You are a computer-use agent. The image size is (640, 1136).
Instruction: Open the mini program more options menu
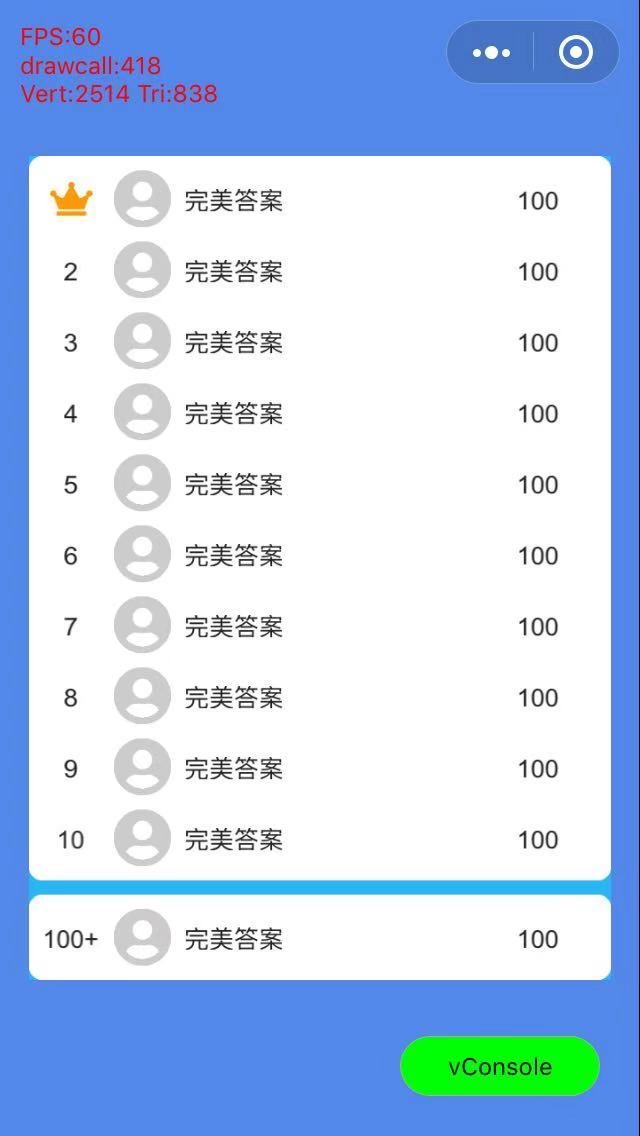tap(491, 52)
